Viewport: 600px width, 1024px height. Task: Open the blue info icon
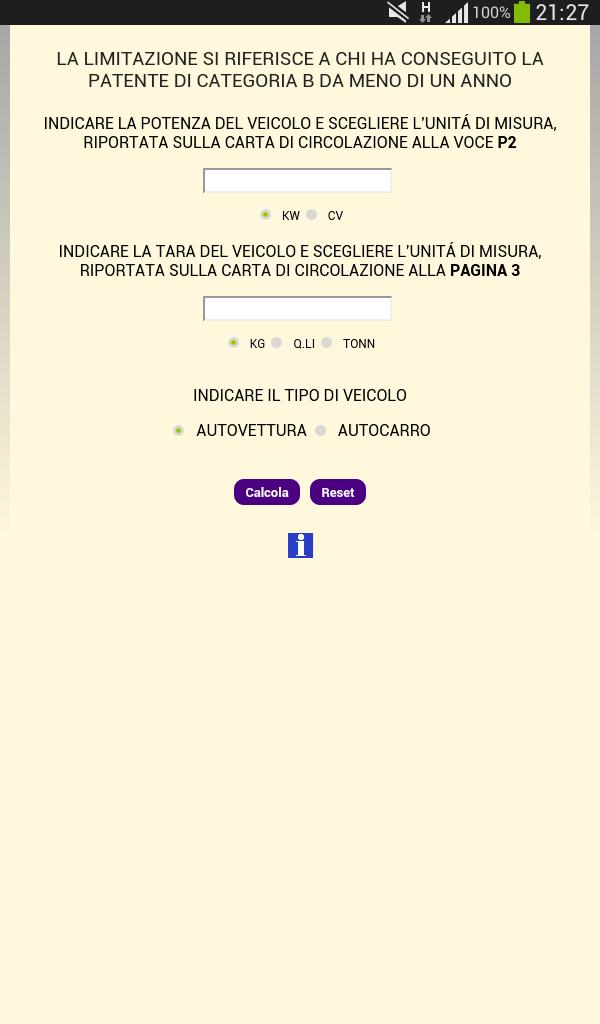(x=300, y=545)
